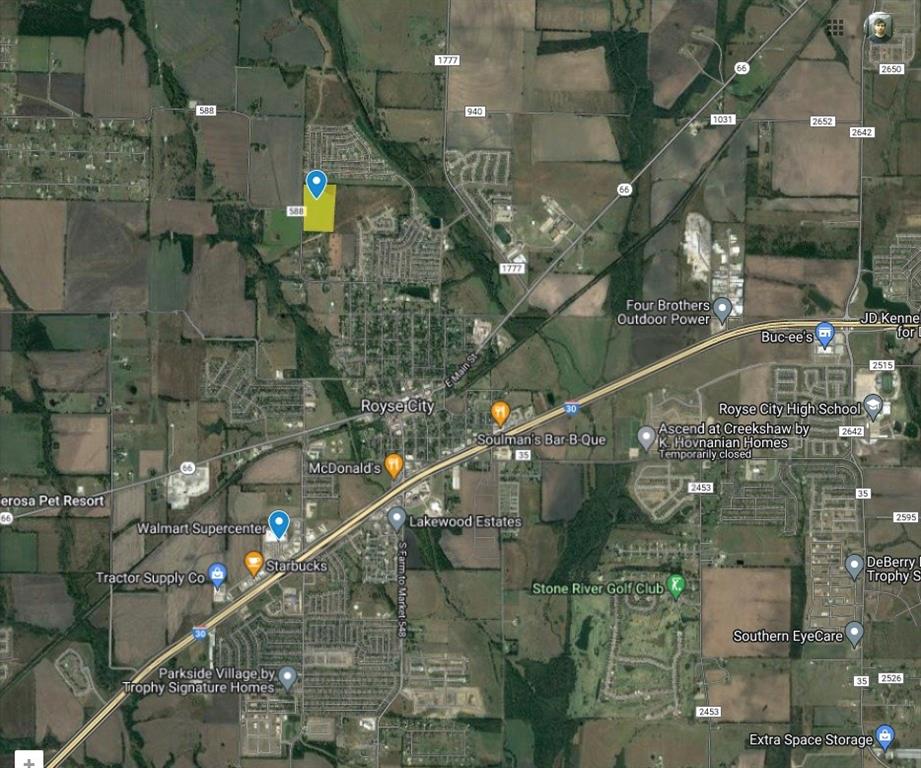Tap the blue pin on the yellow parcel

[x=316, y=184]
